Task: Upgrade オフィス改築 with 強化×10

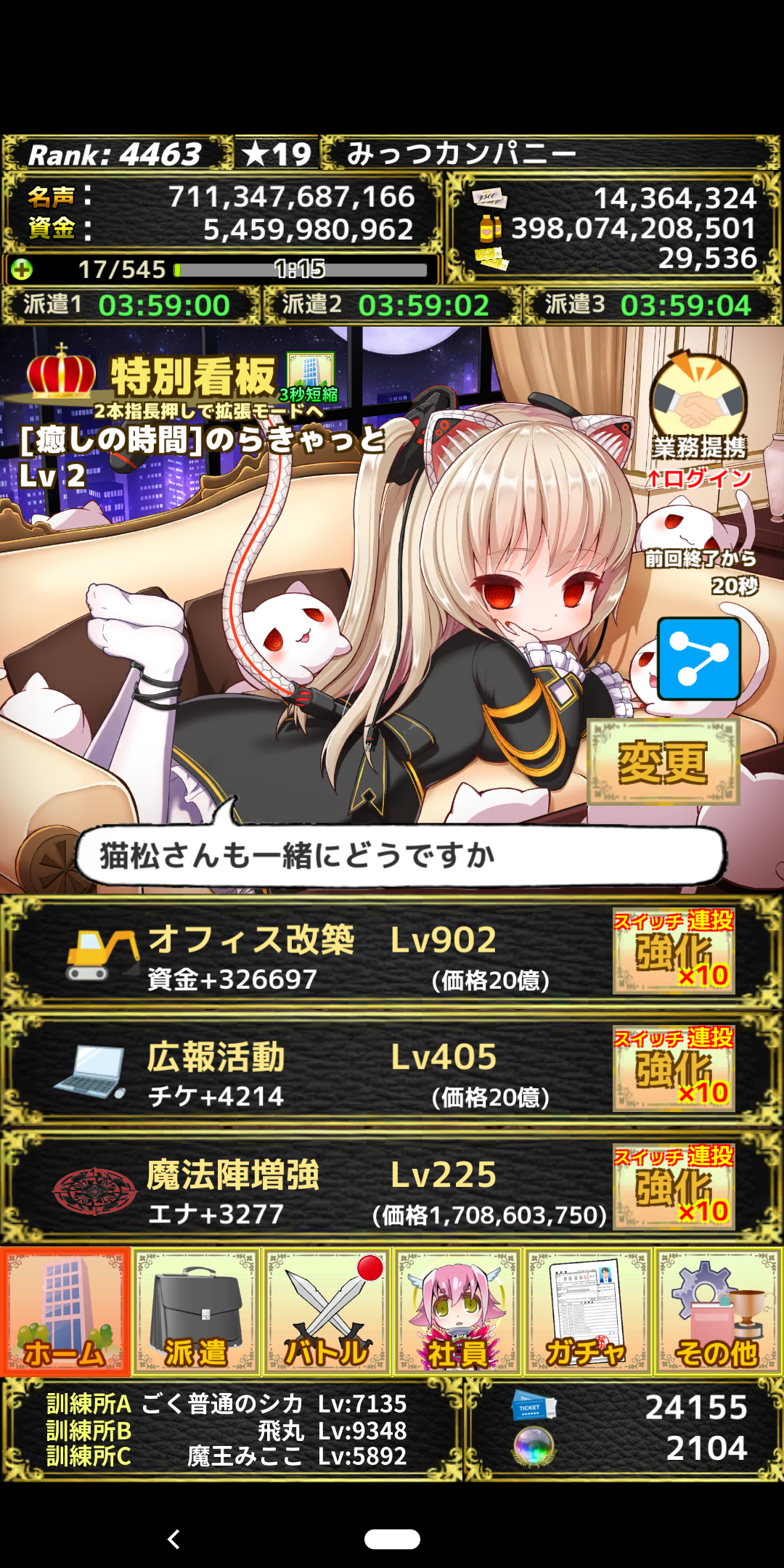Action: tap(674, 951)
